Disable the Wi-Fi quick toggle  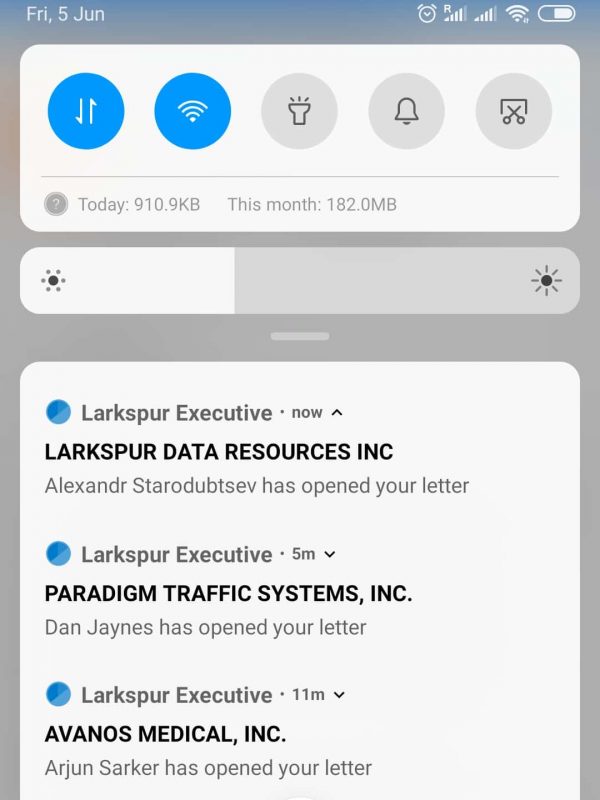(x=193, y=111)
